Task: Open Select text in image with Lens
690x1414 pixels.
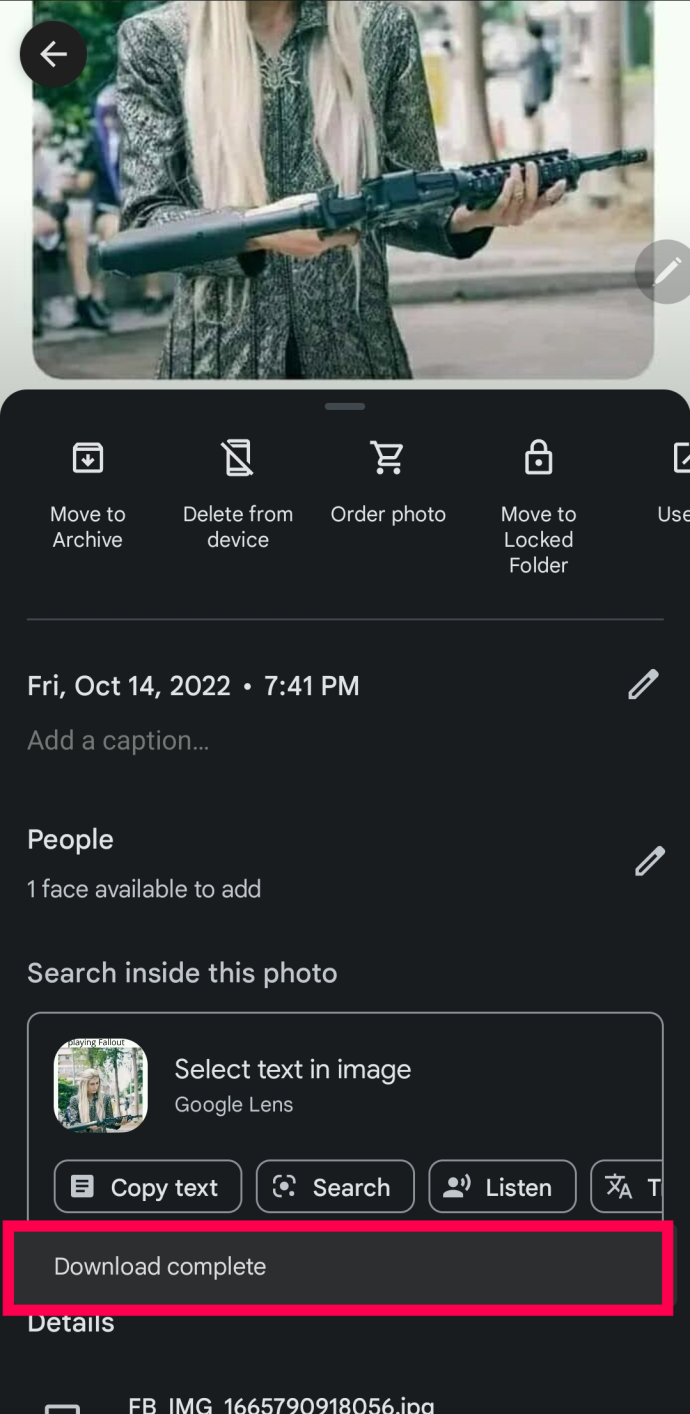Action: pos(292,1085)
